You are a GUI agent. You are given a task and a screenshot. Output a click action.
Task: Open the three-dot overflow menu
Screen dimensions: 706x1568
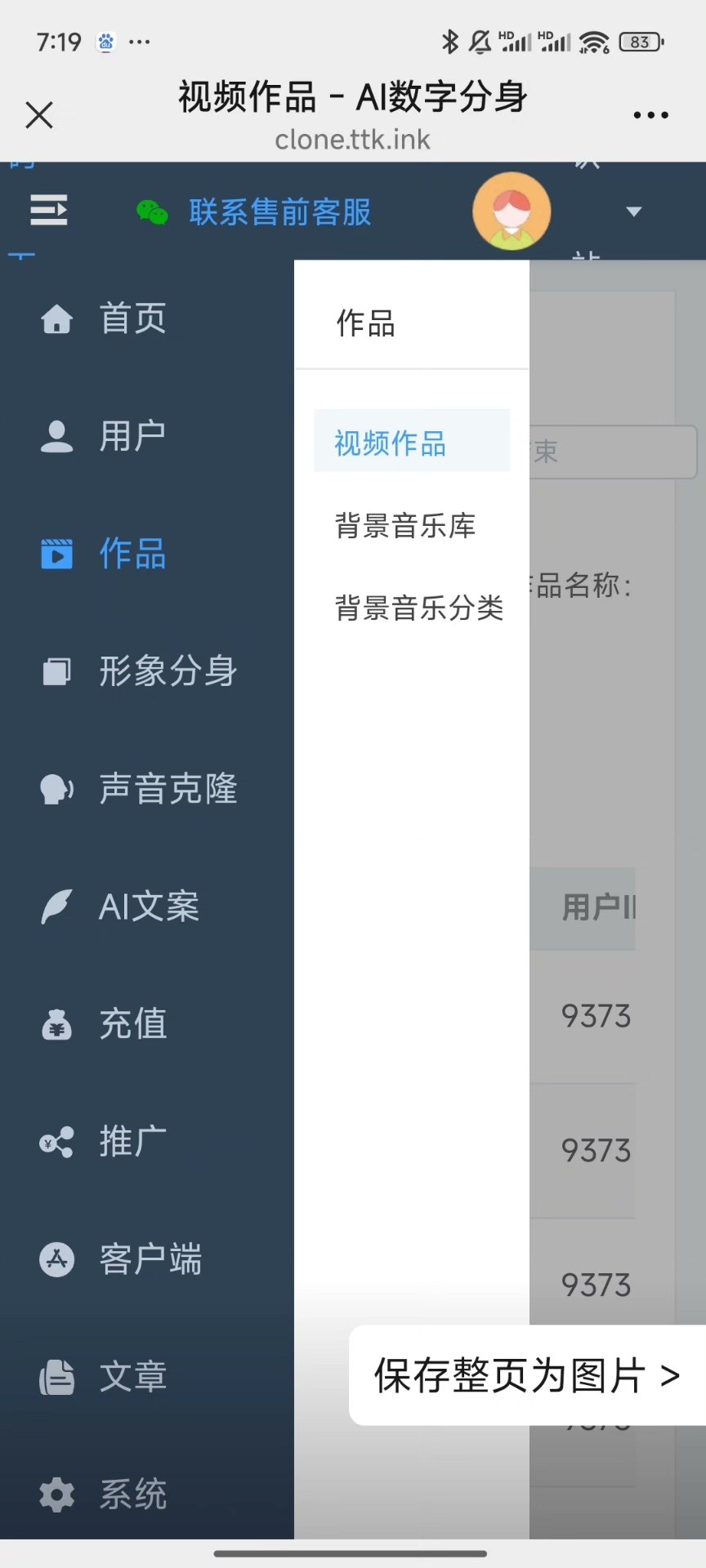pyautogui.click(x=650, y=115)
